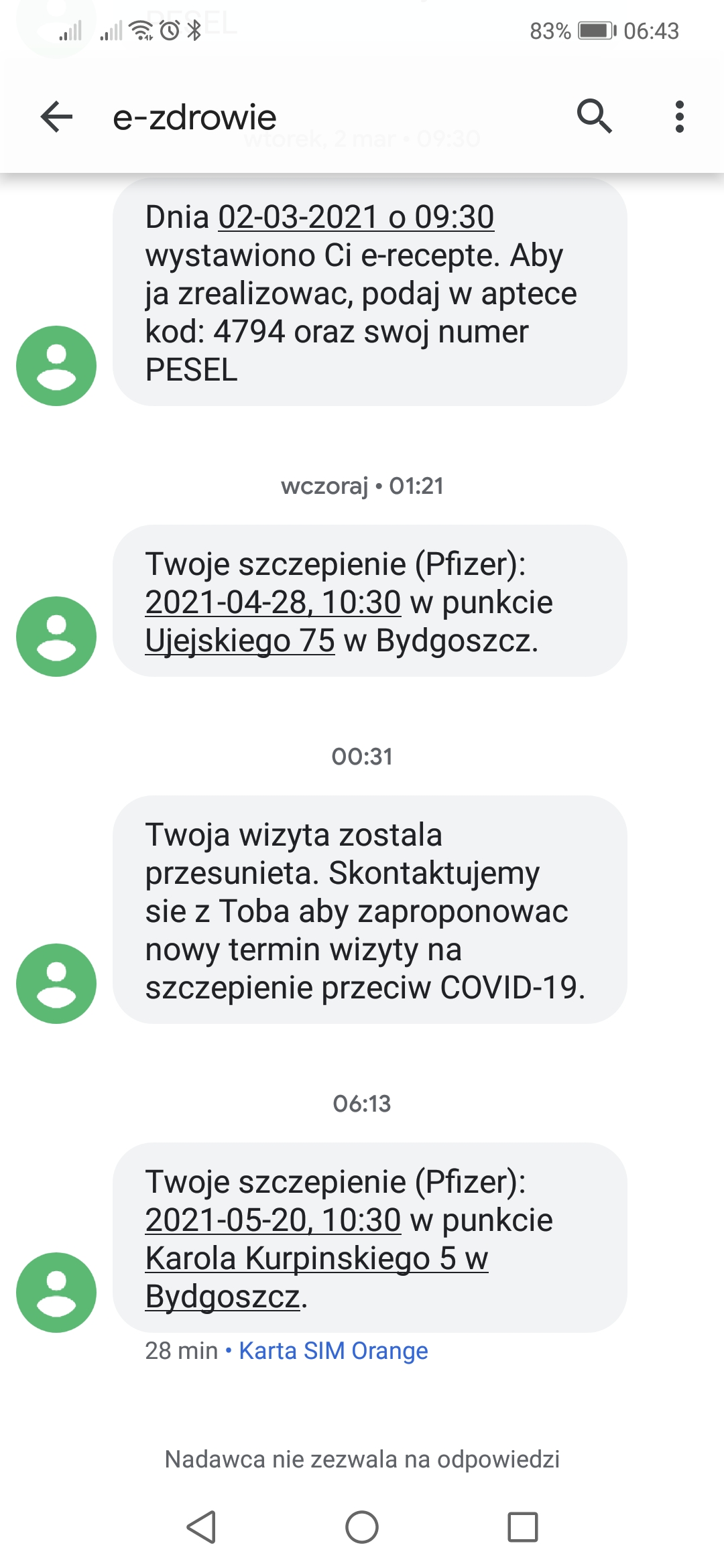
Task: Open the 2021-04-28, 10:30 date link
Action: click(273, 602)
